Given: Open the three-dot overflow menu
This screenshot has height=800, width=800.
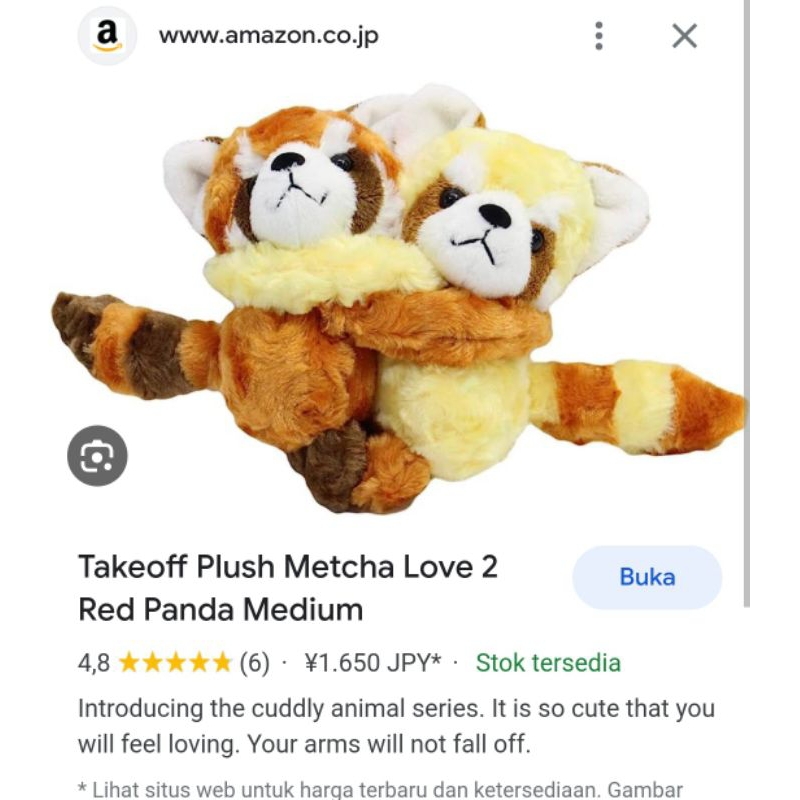Looking at the screenshot, I should point(599,36).
